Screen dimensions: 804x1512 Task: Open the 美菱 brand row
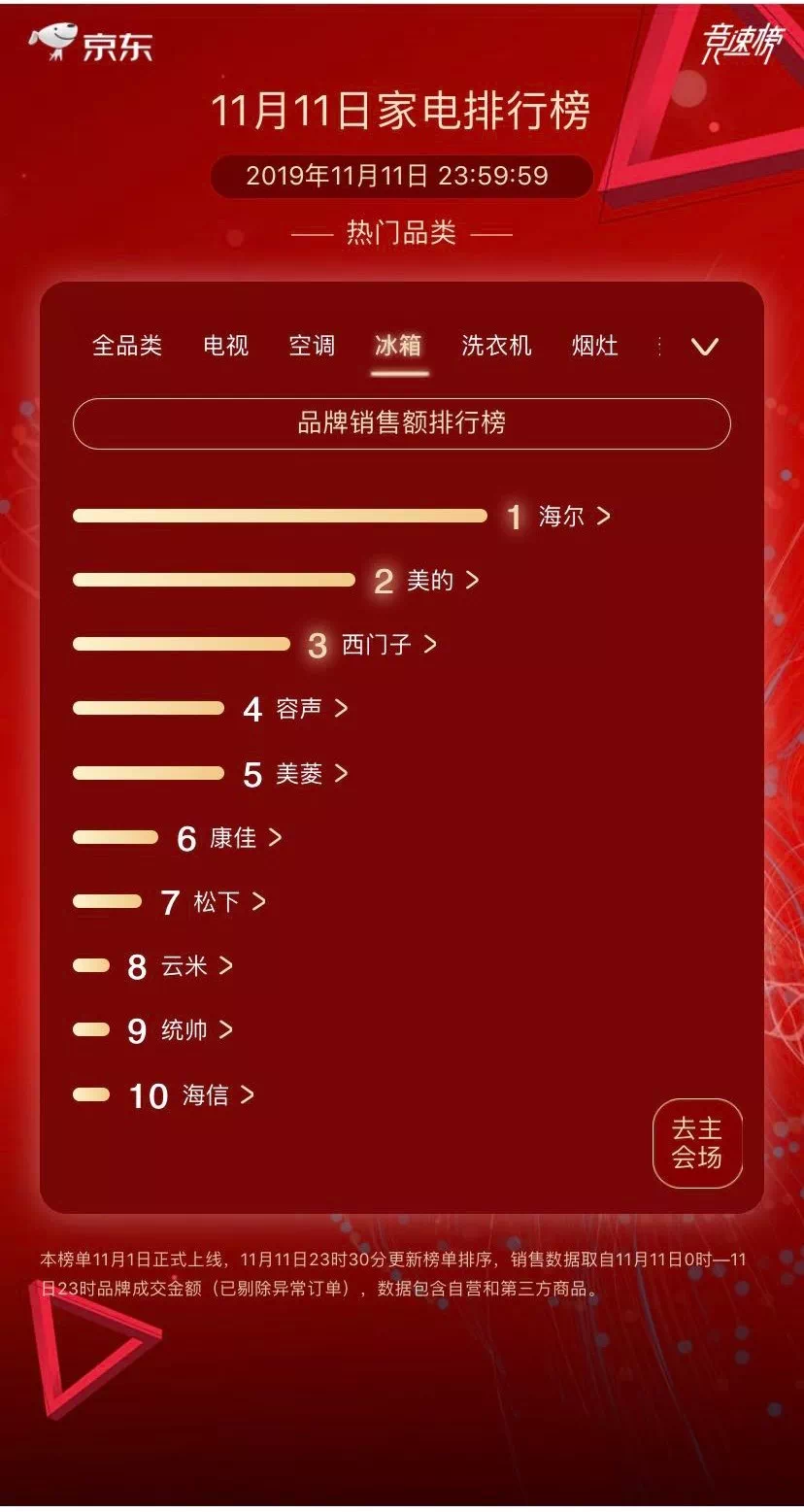coord(310,774)
